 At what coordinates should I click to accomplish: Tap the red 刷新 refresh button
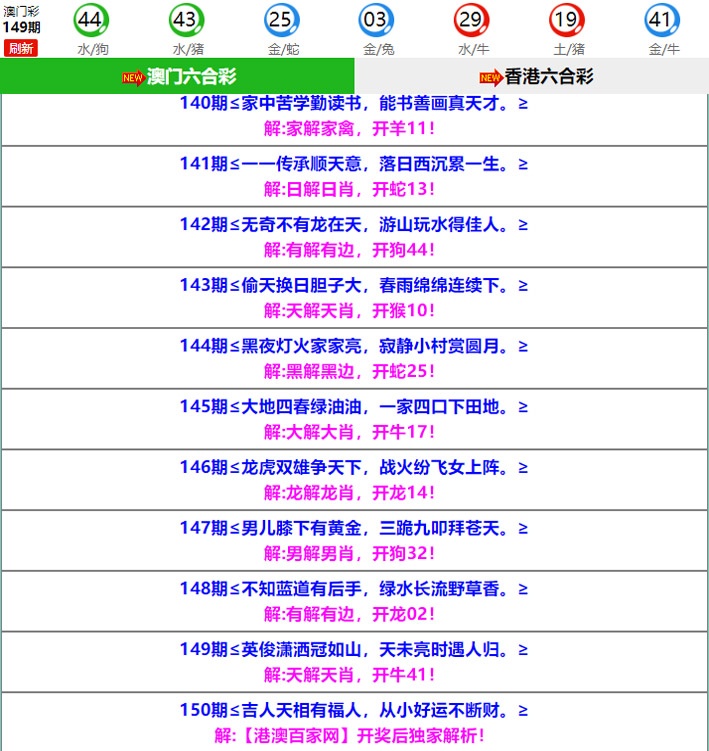pos(20,48)
